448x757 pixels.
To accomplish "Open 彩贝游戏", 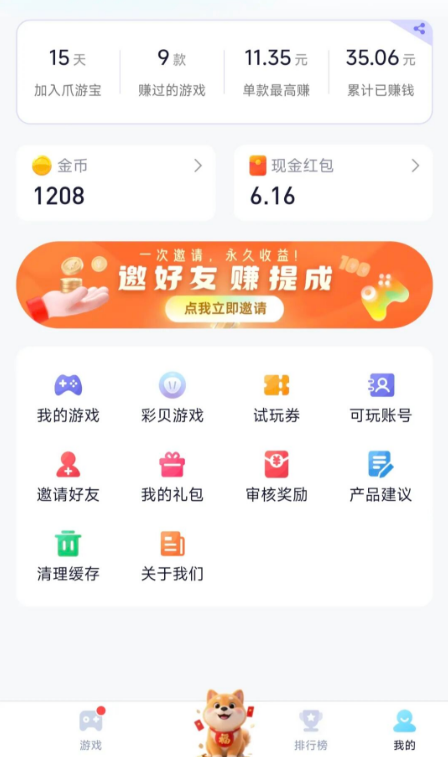I will [172, 398].
